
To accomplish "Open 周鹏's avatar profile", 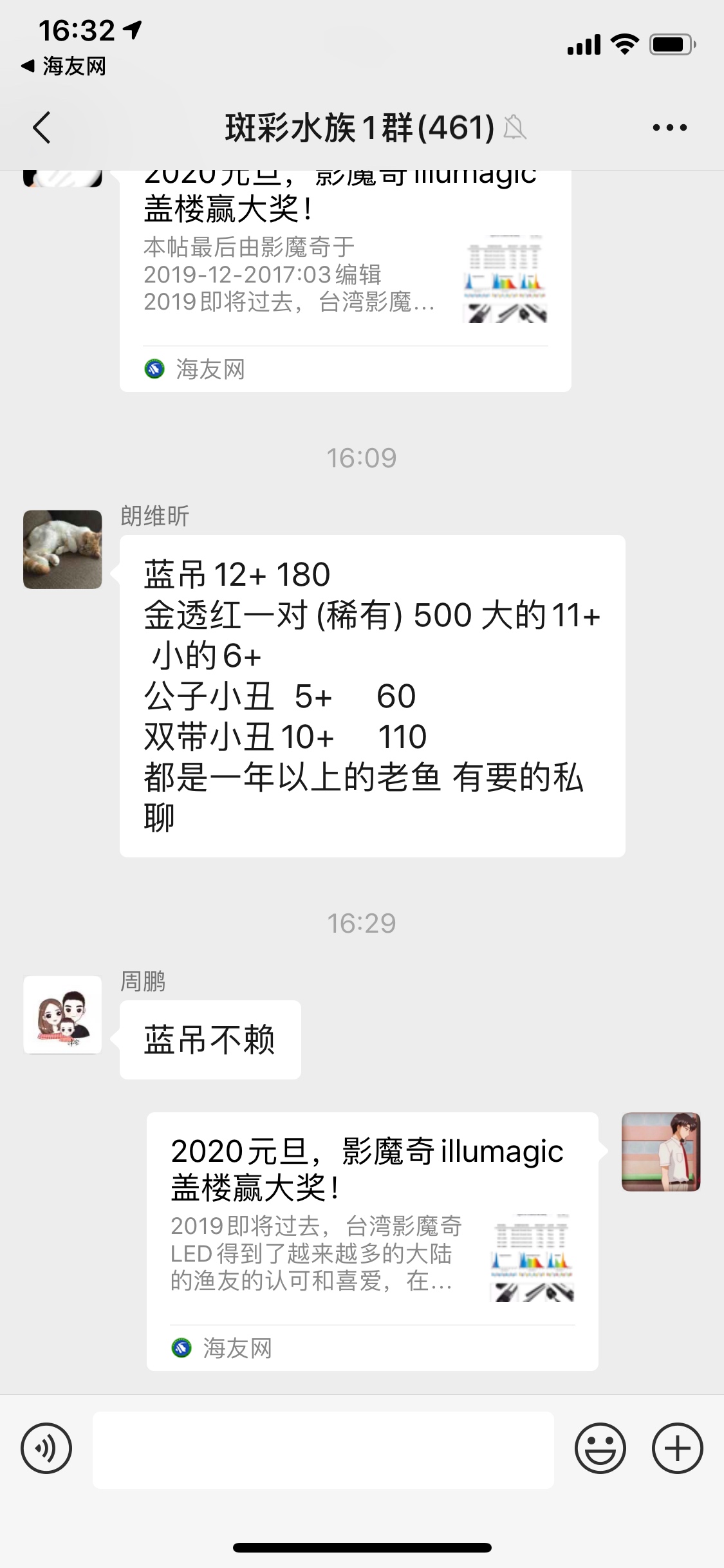I will pyautogui.click(x=62, y=1014).
